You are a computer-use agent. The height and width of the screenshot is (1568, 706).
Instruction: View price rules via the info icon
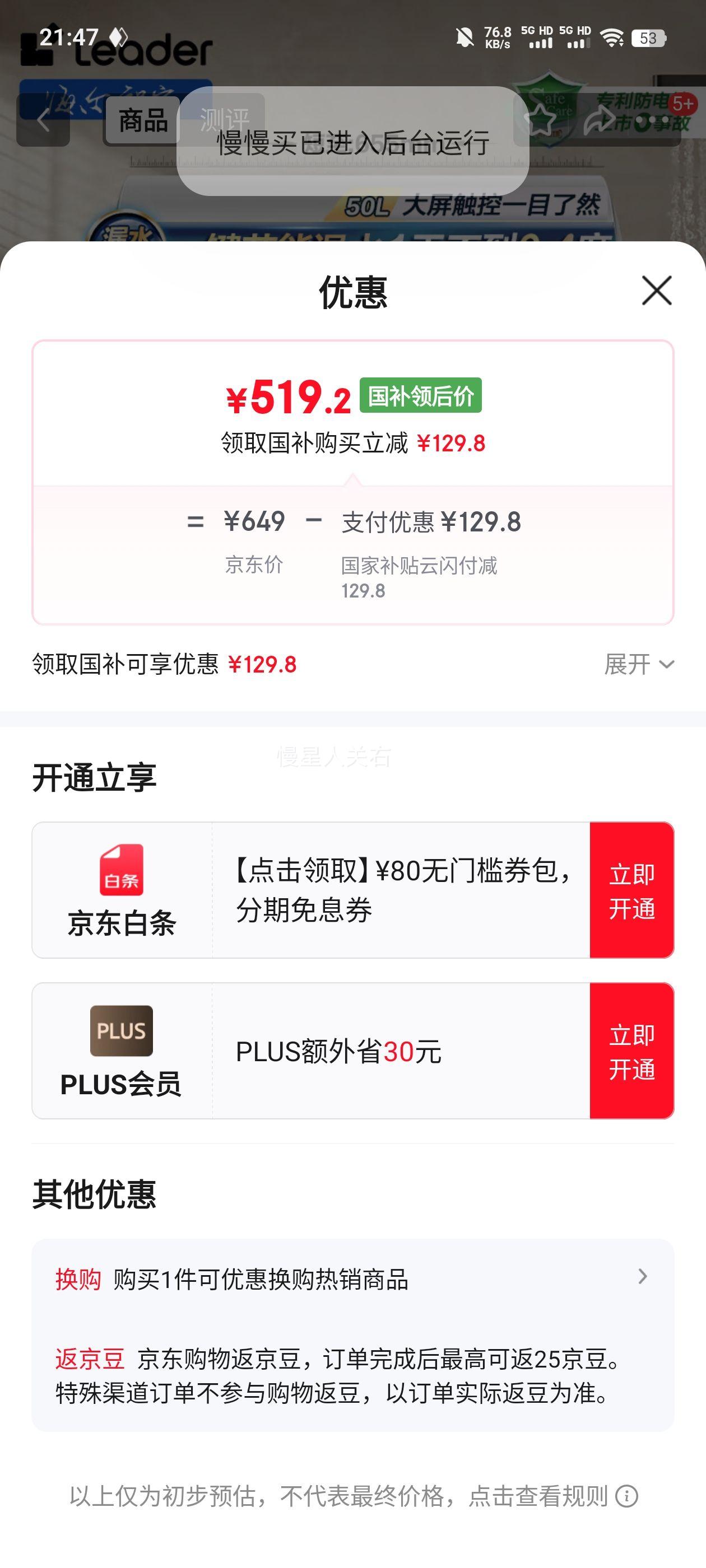[626, 1496]
